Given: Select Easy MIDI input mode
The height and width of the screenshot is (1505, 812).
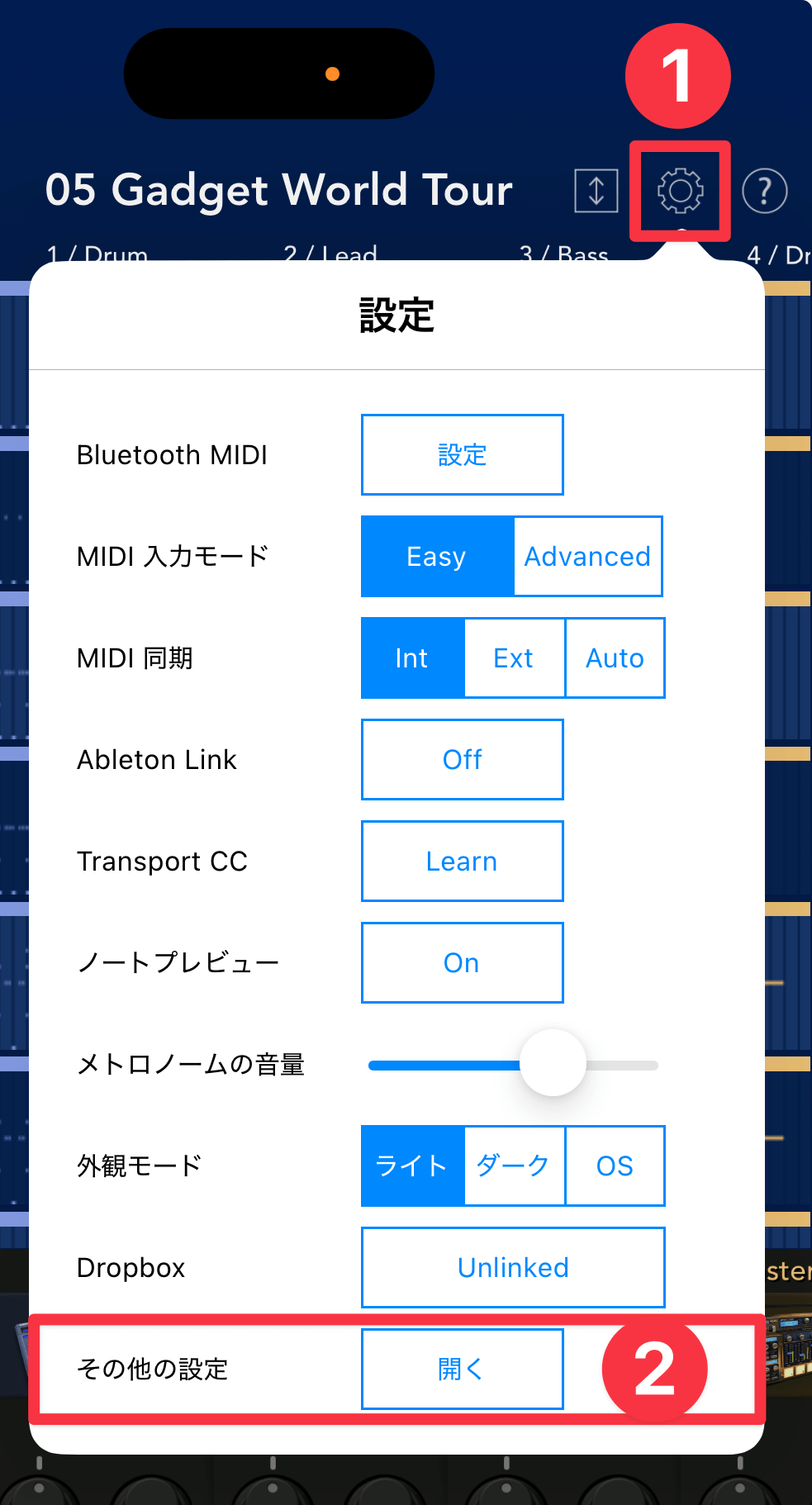Looking at the screenshot, I should click(437, 557).
